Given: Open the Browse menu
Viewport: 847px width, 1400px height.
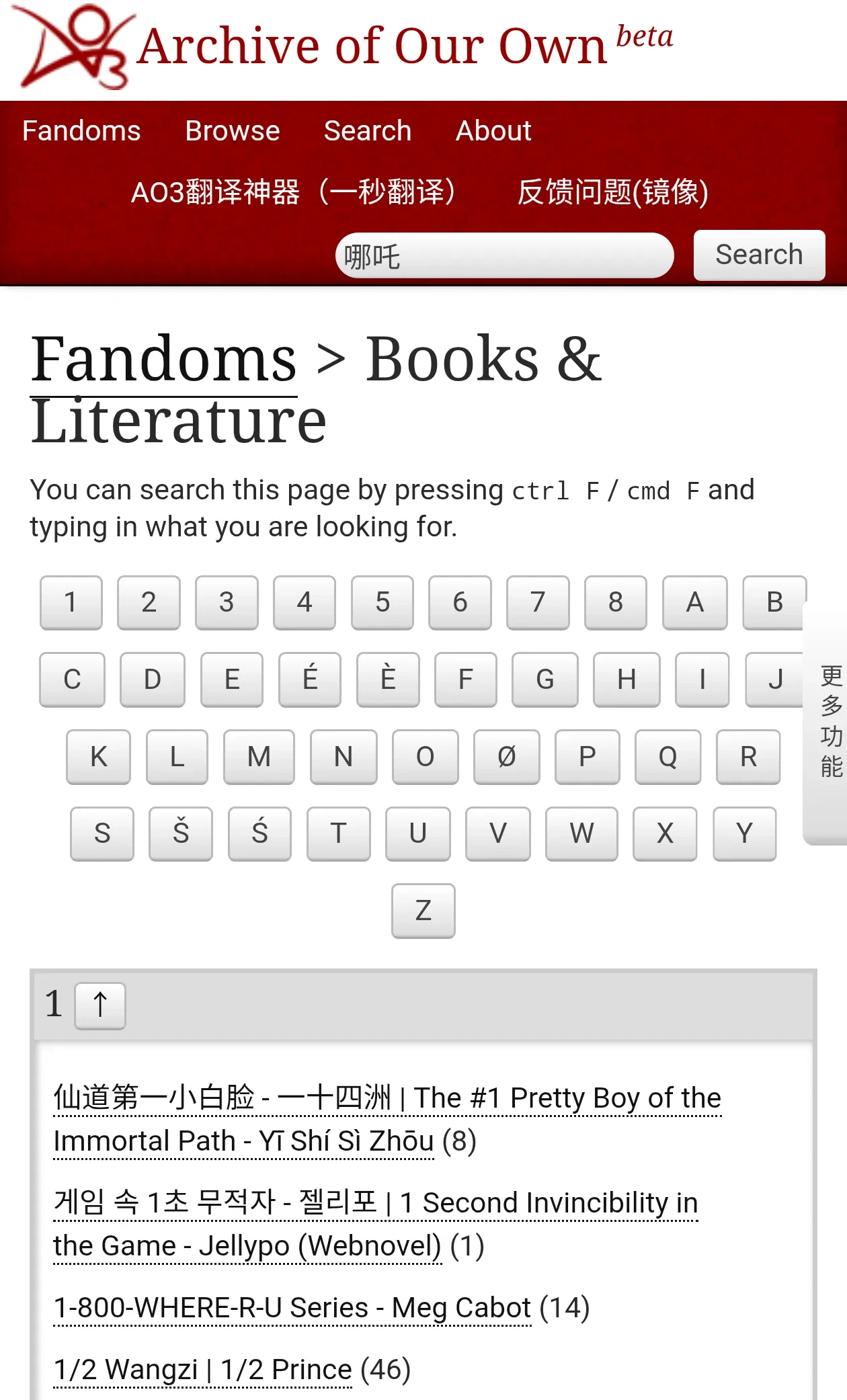Looking at the screenshot, I should coord(232,131).
